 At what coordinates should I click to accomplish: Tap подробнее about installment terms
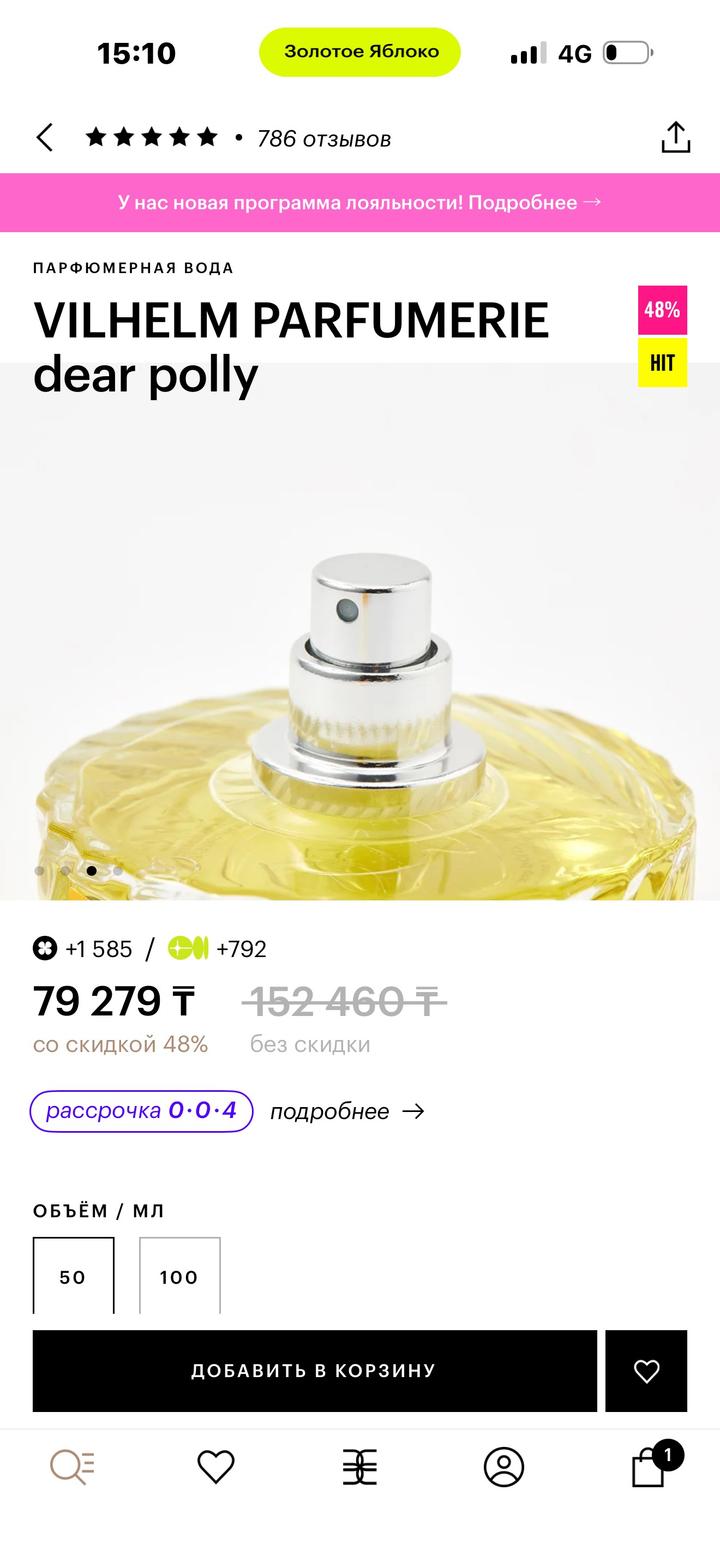pos(346,1112)
